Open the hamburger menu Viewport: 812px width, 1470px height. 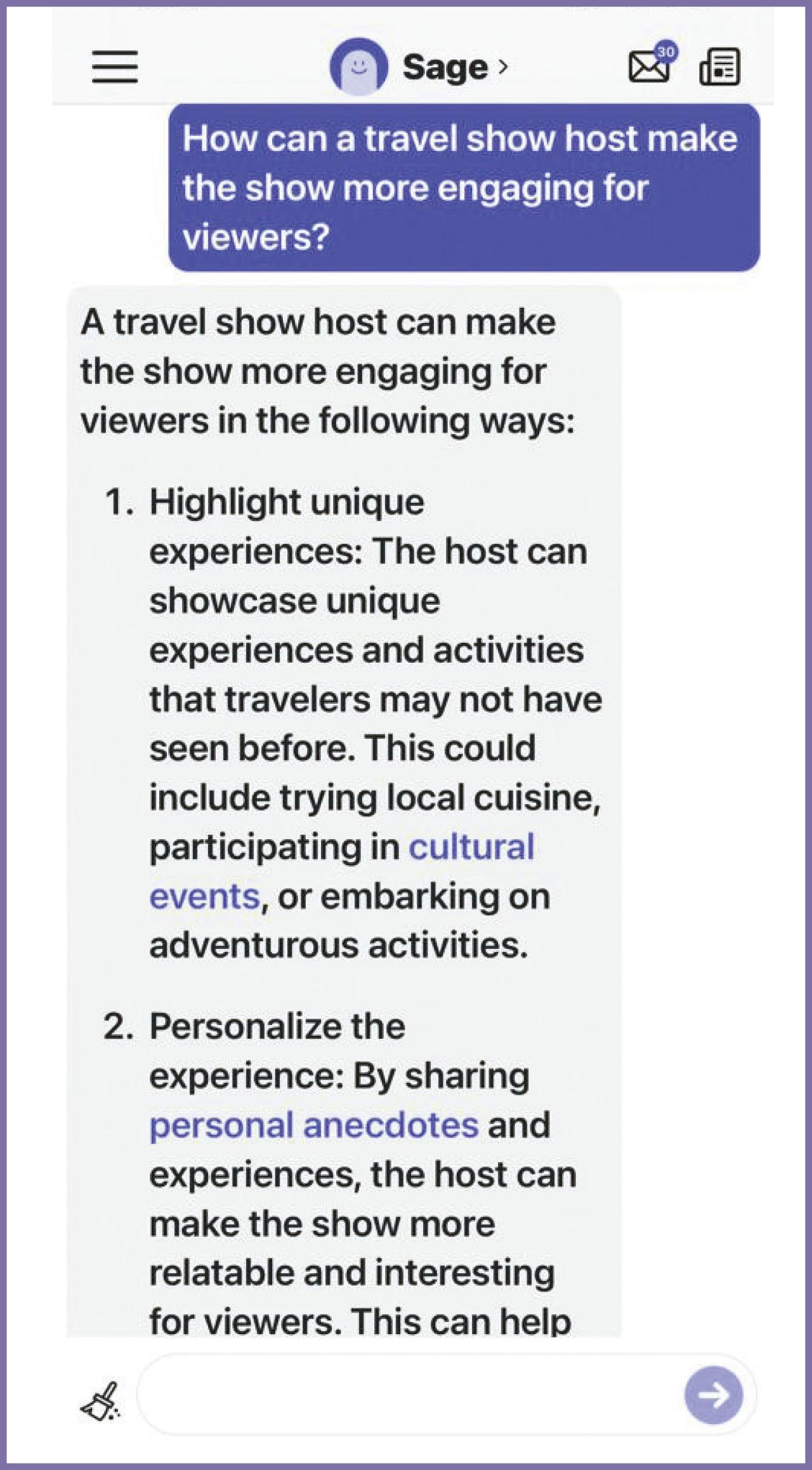point(114,67)
